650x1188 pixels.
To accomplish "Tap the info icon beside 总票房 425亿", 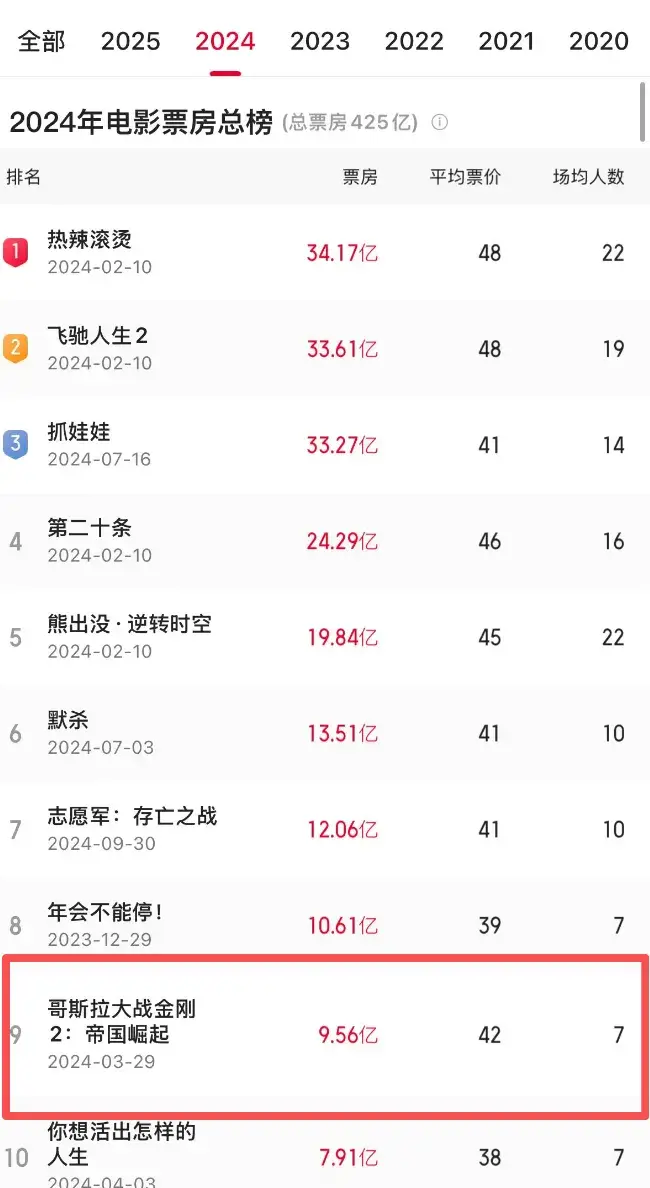I will coord(439,123).
